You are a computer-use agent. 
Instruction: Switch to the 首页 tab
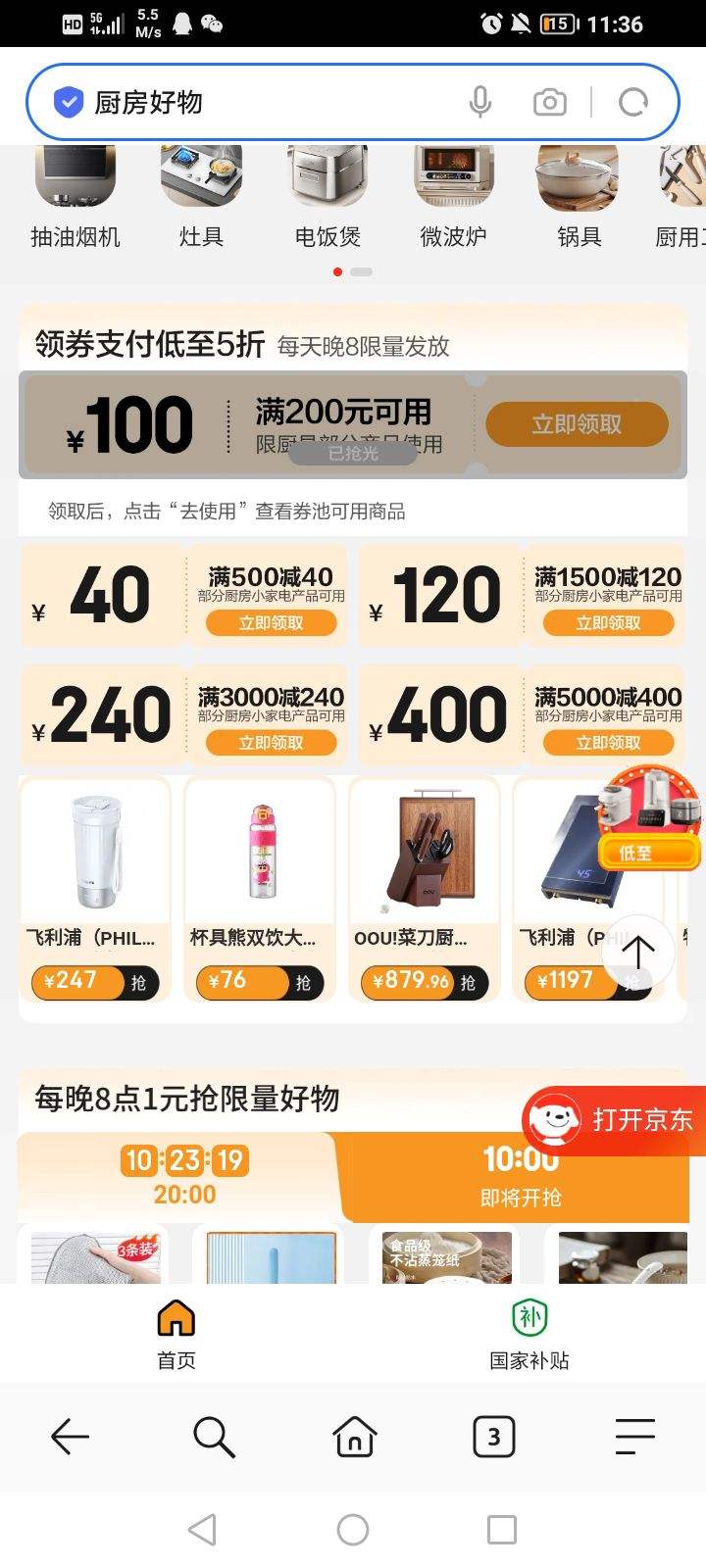pyautogui.click(x=175, y=1333)
